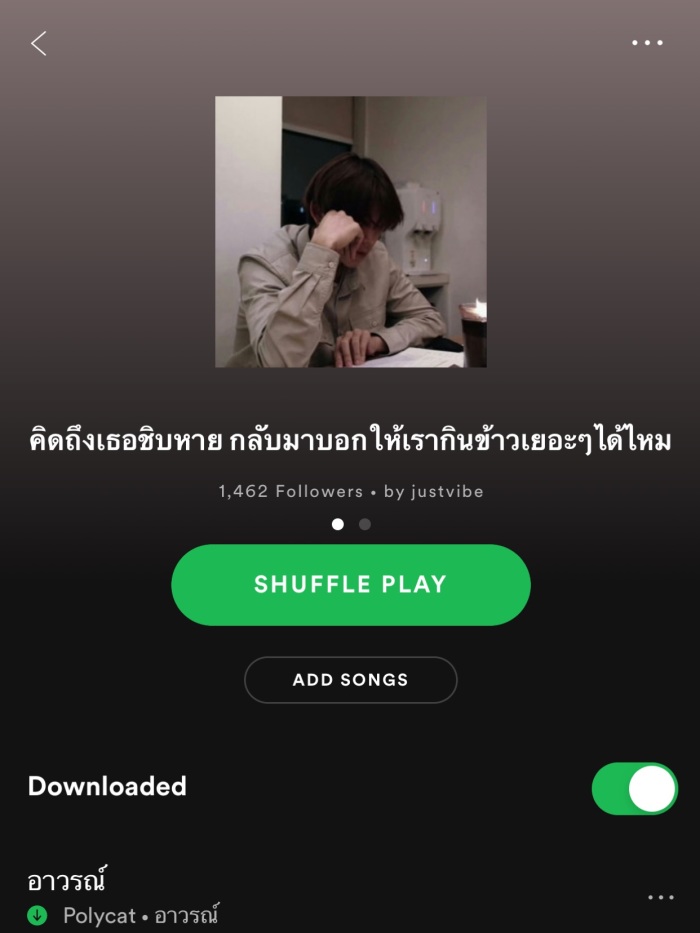Start Shuffle Play
The height and width of the screenshot is (933, 700).
point(350,585)
